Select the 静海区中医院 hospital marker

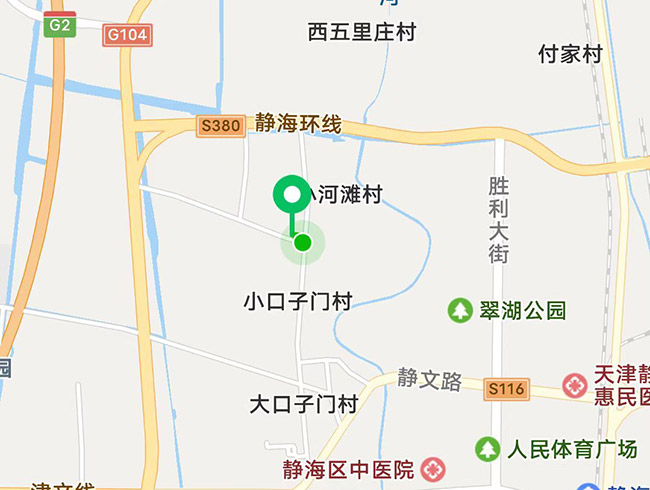(x=433, y=469)
